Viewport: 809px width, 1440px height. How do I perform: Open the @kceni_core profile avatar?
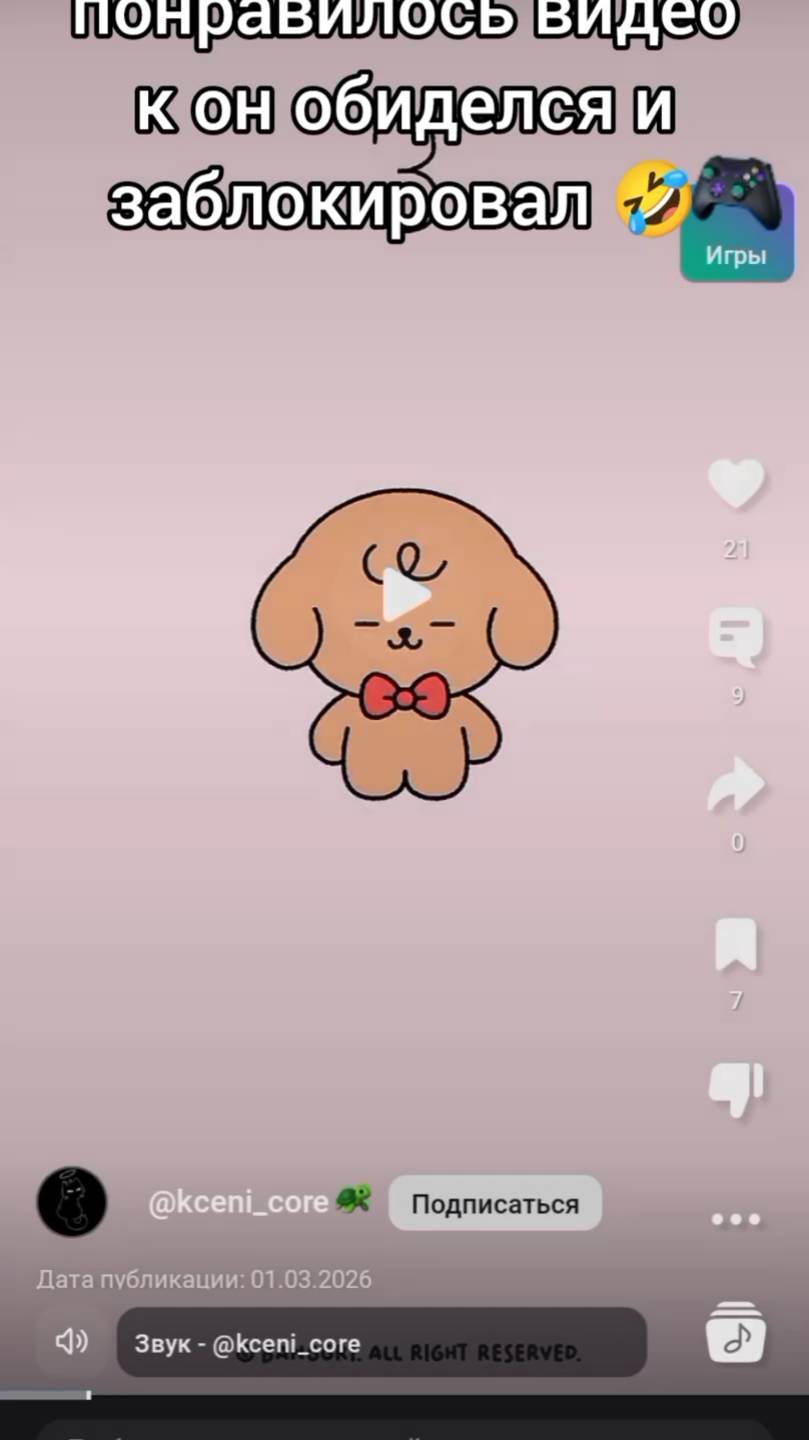[x=72, y=1201]
